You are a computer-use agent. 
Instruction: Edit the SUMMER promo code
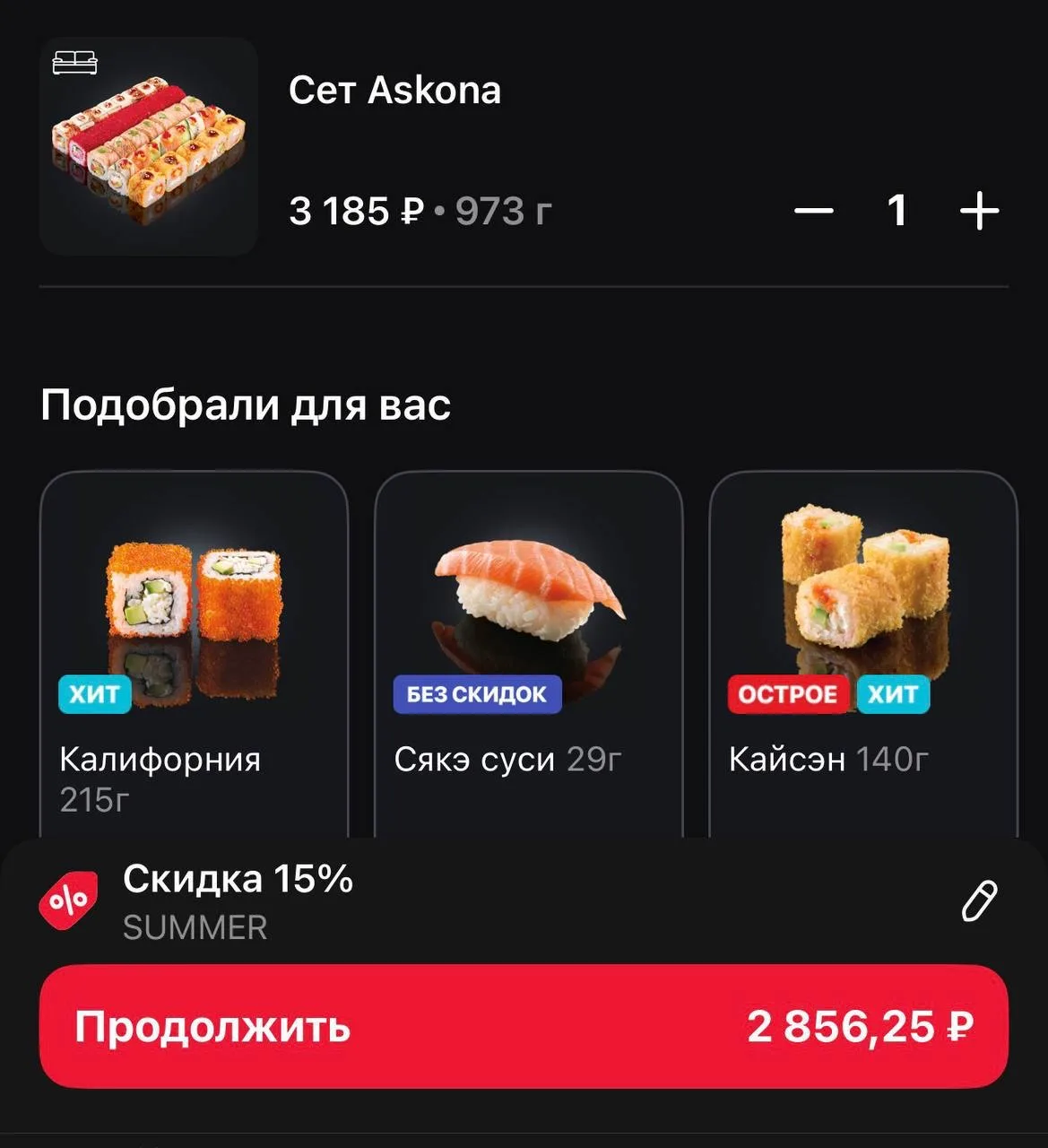(978, 900)
